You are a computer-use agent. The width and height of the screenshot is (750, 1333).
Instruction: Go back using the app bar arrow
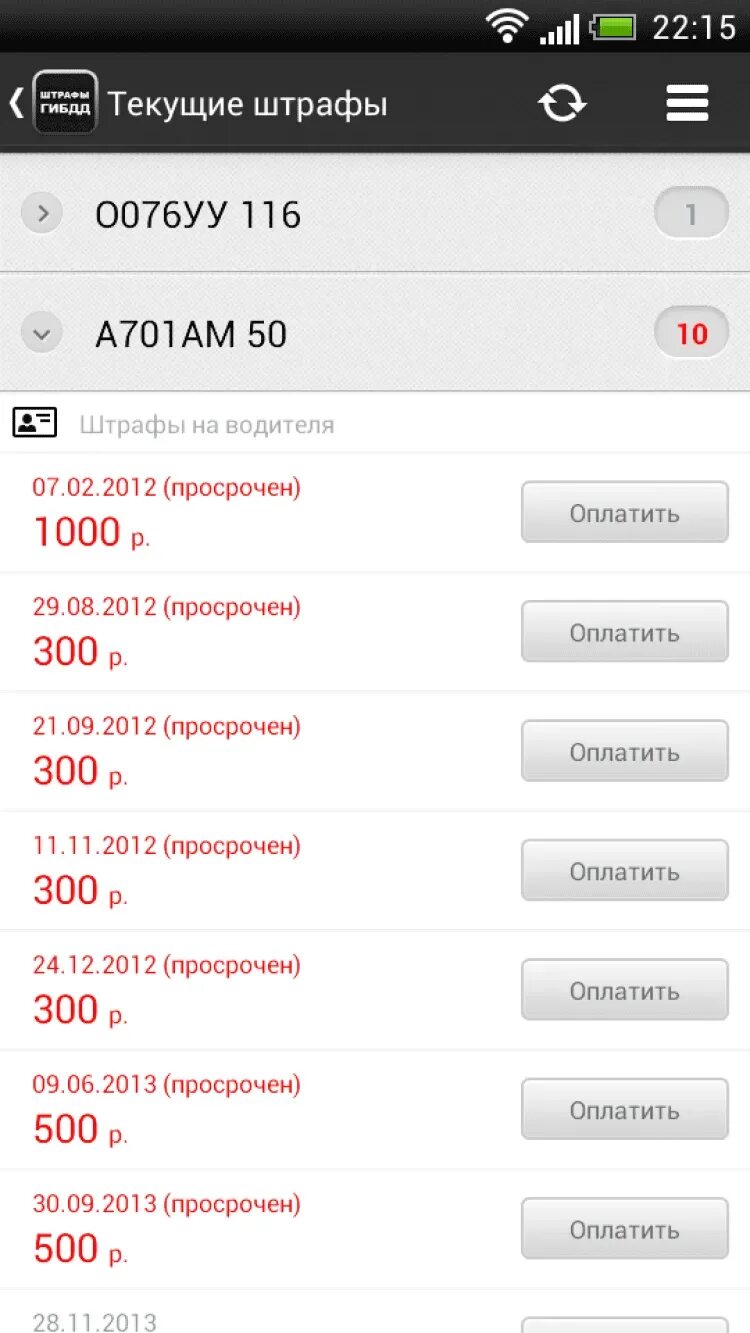pyautogui.click(x=18, y=103)
